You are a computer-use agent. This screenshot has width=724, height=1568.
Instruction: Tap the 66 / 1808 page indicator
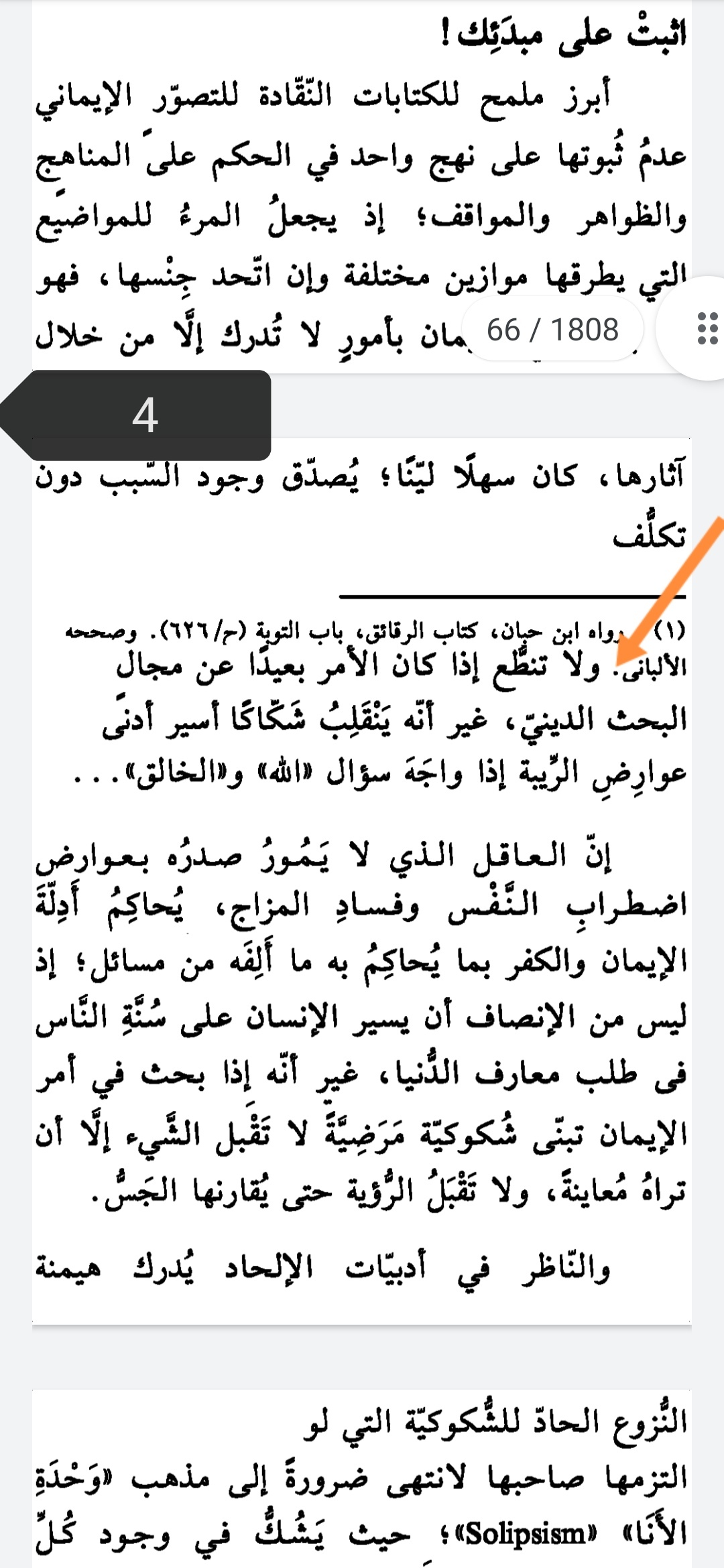tap(552, 330)
